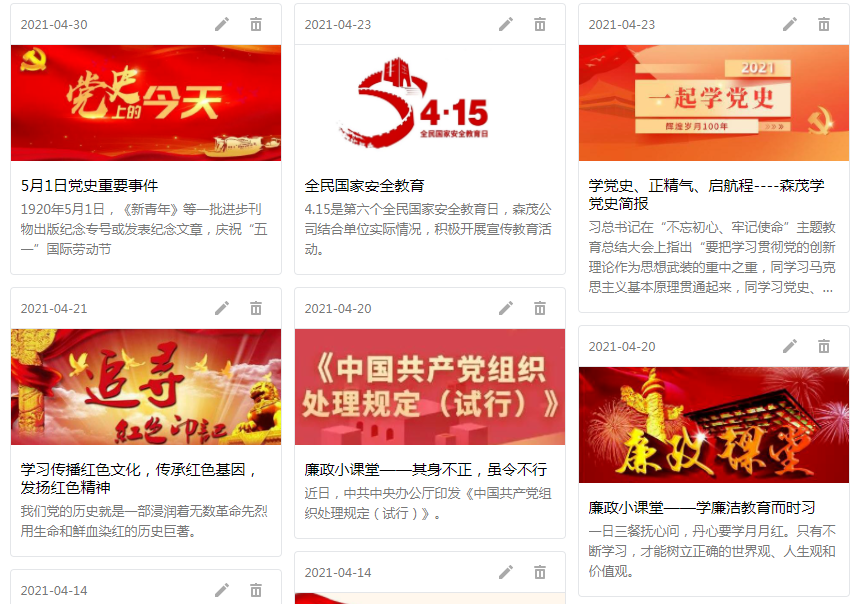Delete the 森茂学党史简报 article
This screenshot has height=604, width=863.
coord(824,24)
